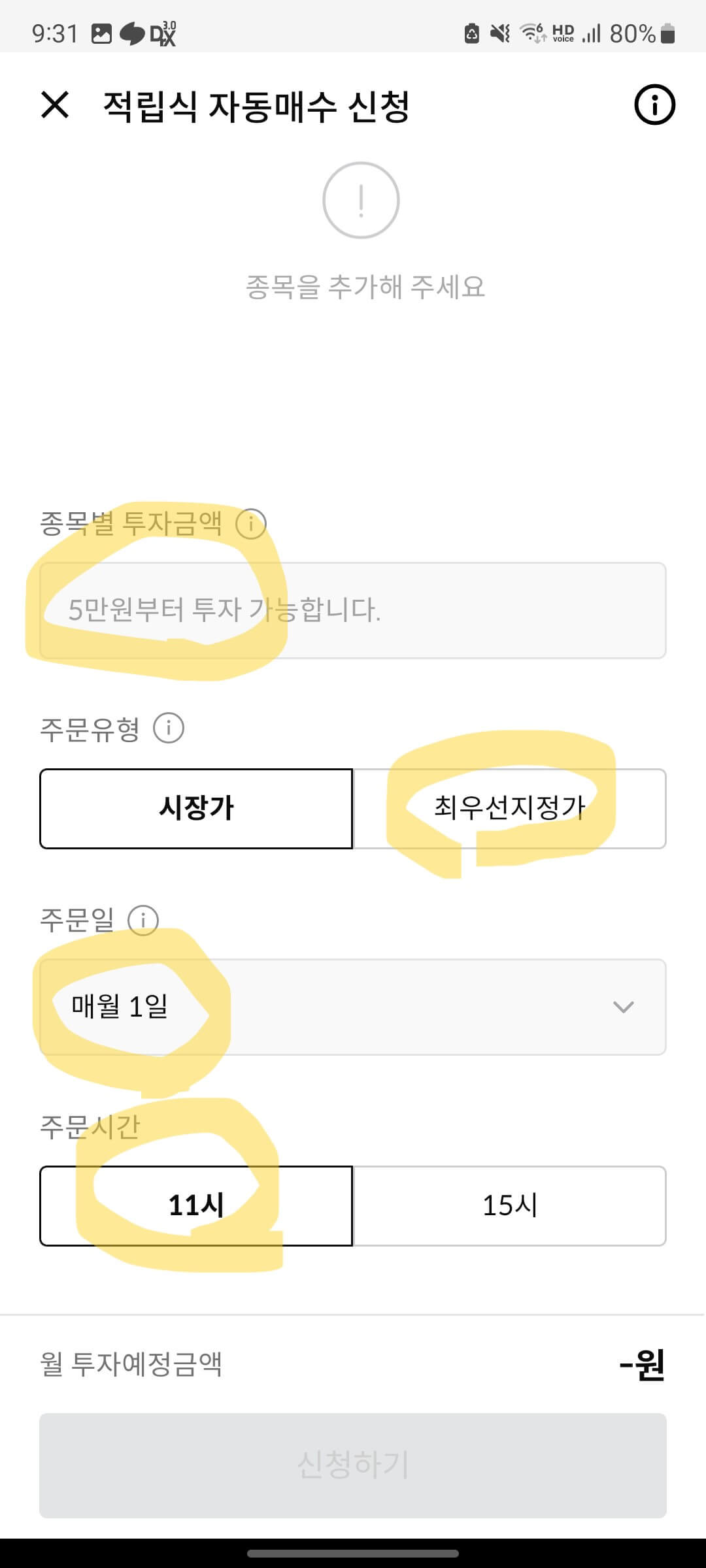Click the info icon next to 주문유형
706x1568 pixels.
pos(169,727)
